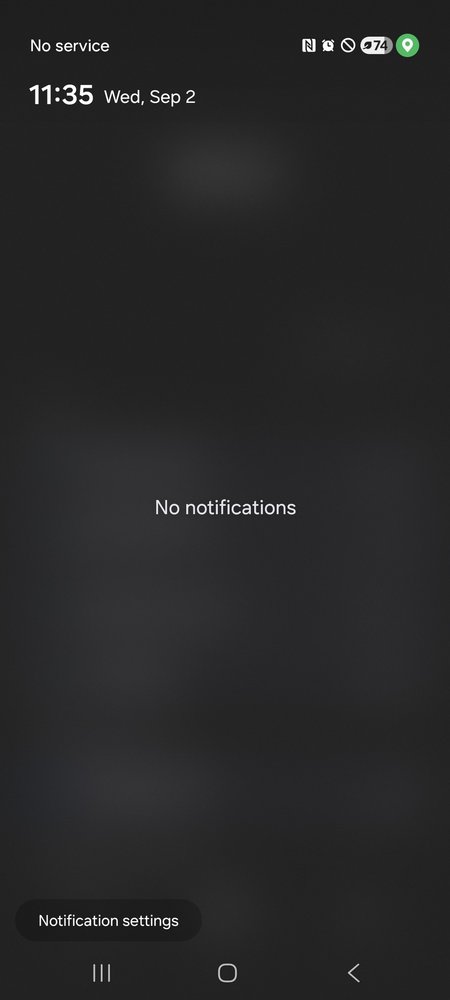Go back with the navigation arrow
This screenshot has width=450, height=1000.
[x=354, y=973]
